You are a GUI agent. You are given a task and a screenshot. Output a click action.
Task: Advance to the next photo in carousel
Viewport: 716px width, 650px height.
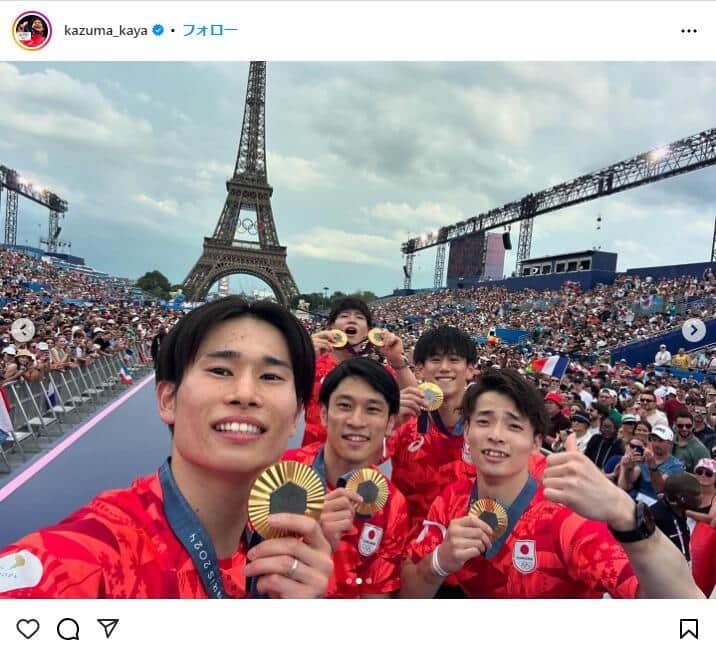(x=693, y=330)
